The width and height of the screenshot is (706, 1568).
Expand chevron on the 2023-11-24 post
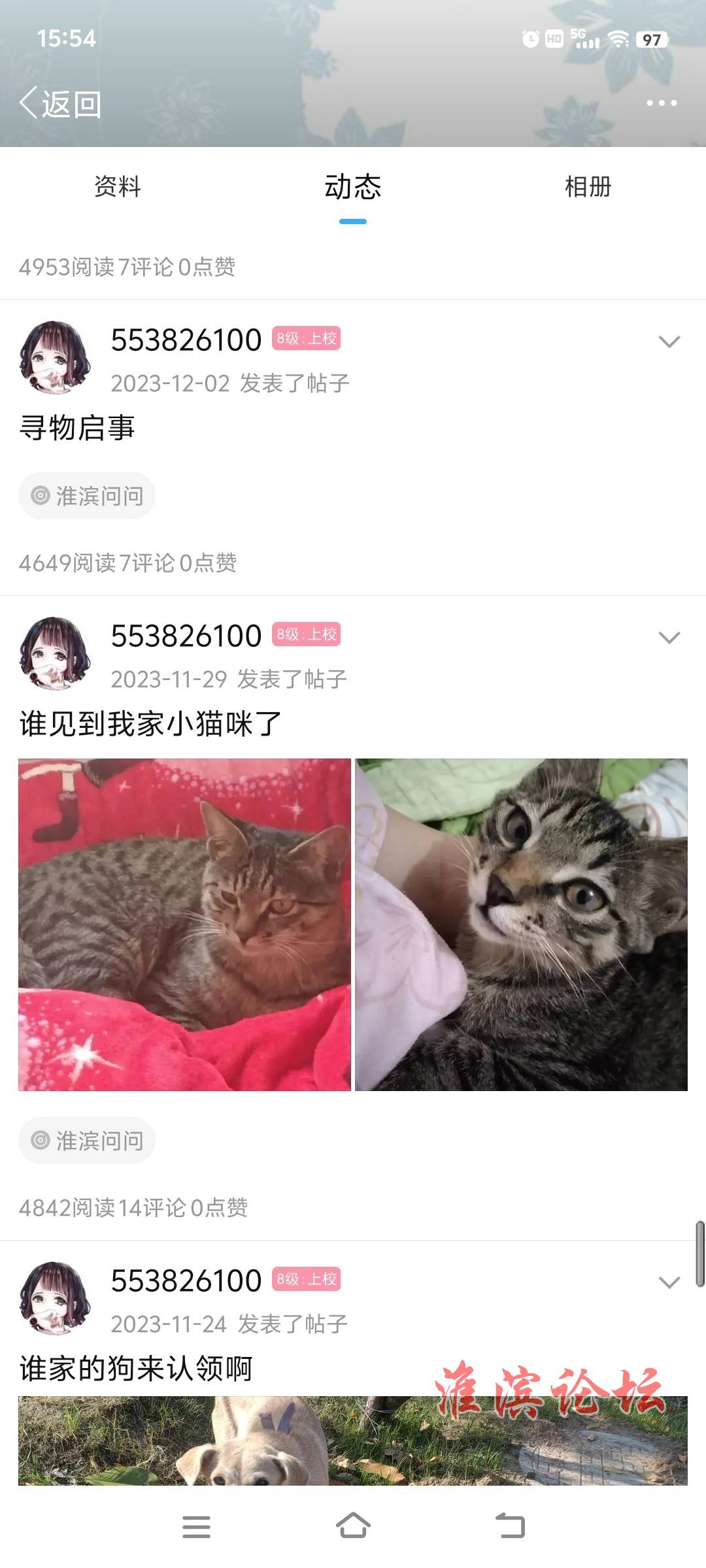click(669, 1282)
